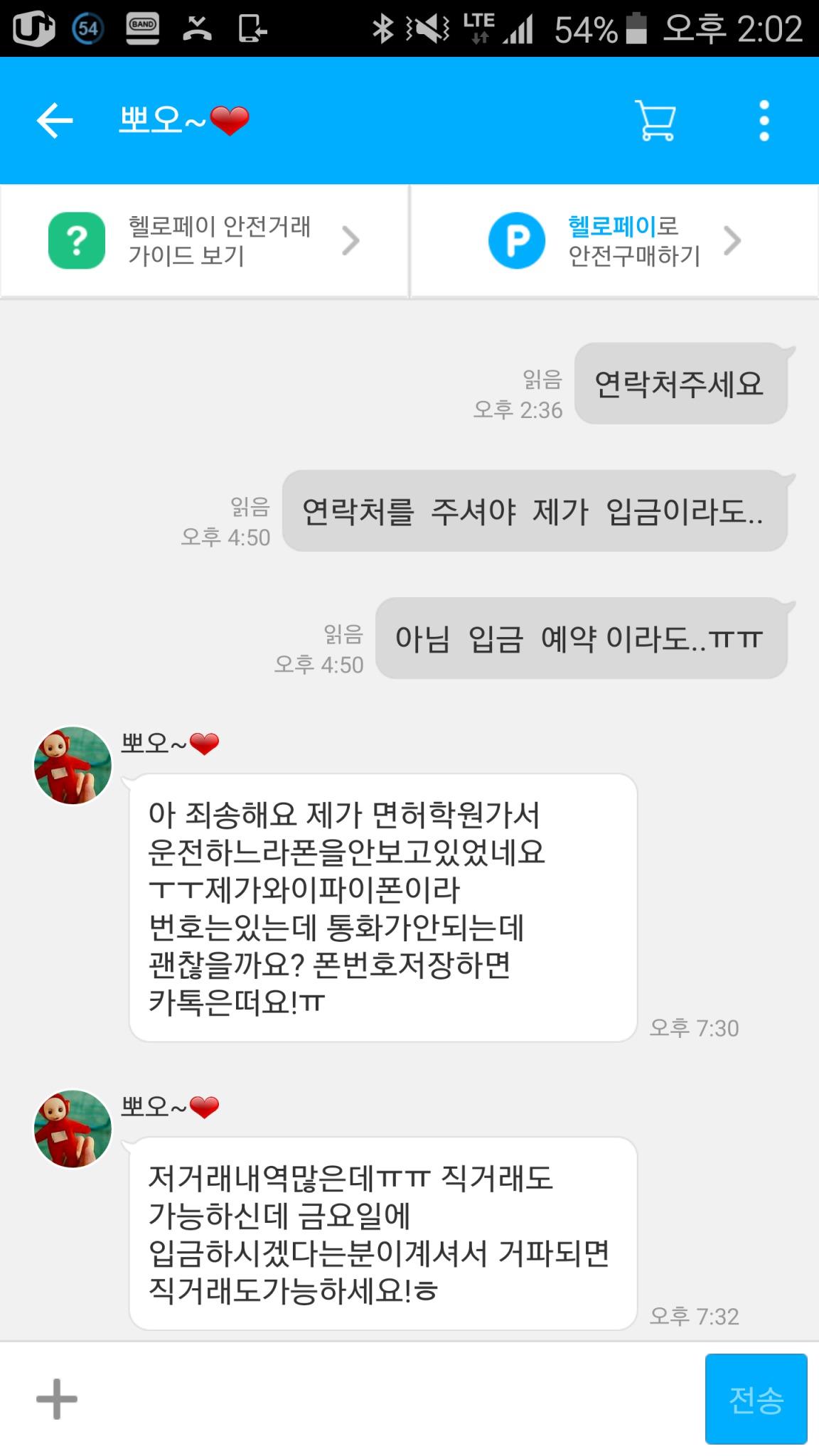Send the message with 전송
Image resolution: width=819 pixels, height=1456 pixels.
point(756,1398)
